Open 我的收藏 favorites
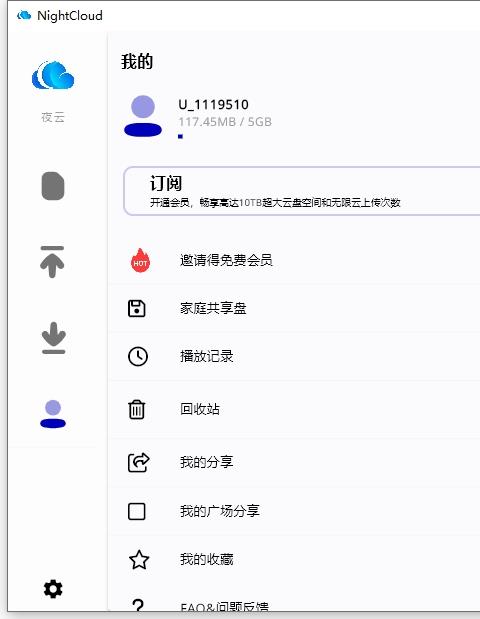The height and width of the screenshot is (619, 480). (294, 560)
